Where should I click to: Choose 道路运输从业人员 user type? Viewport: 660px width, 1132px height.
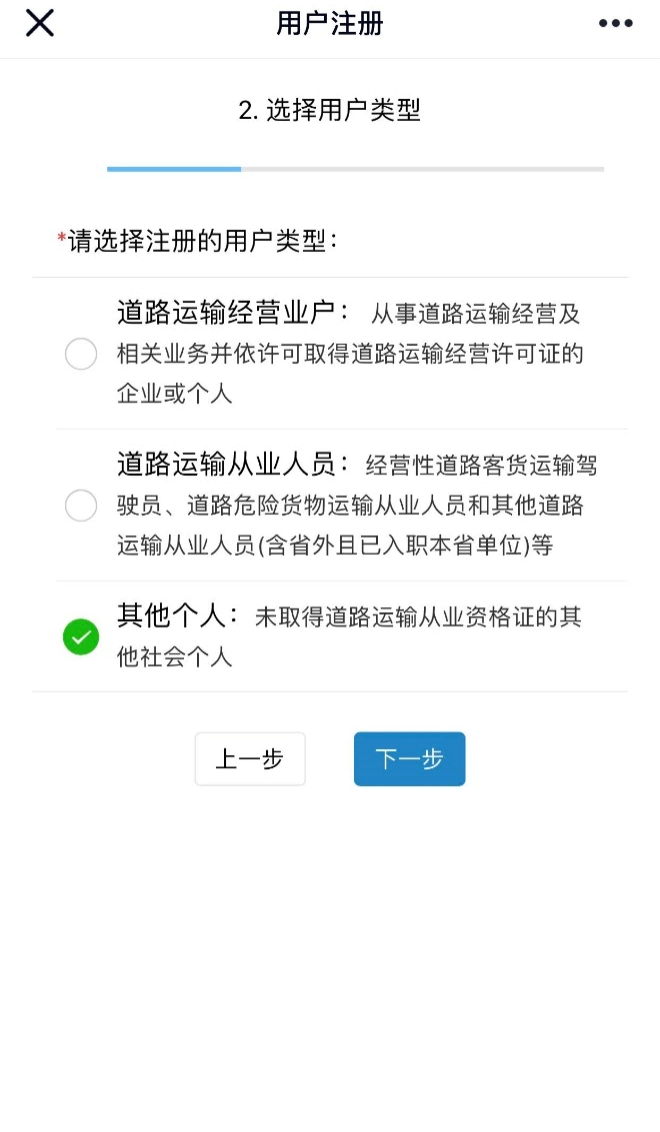click(x=81, y=506)
